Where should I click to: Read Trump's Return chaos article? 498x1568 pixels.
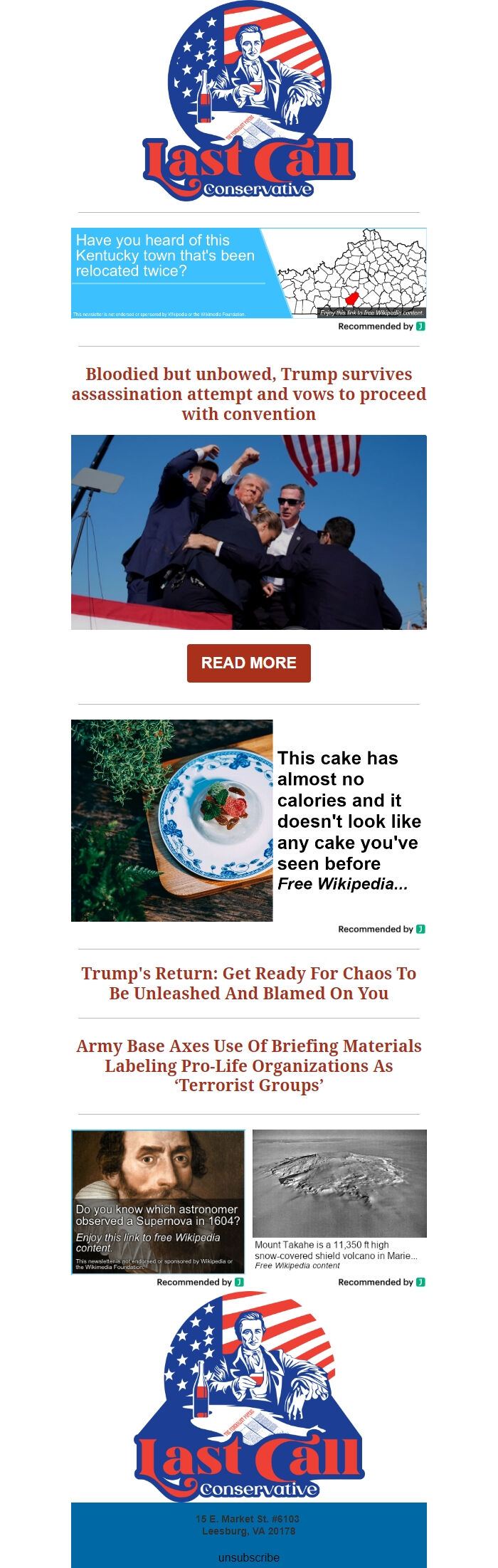(x=248, y=983)
